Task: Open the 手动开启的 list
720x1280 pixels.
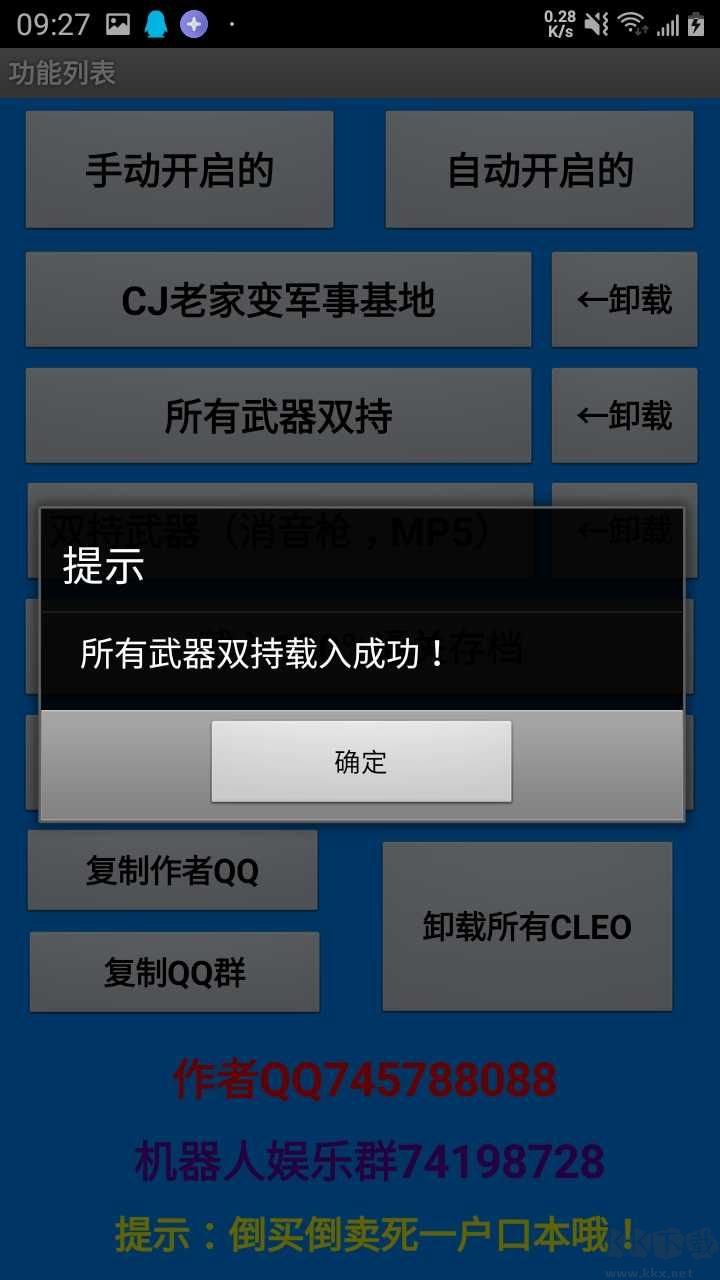Action: click(179, 170)
